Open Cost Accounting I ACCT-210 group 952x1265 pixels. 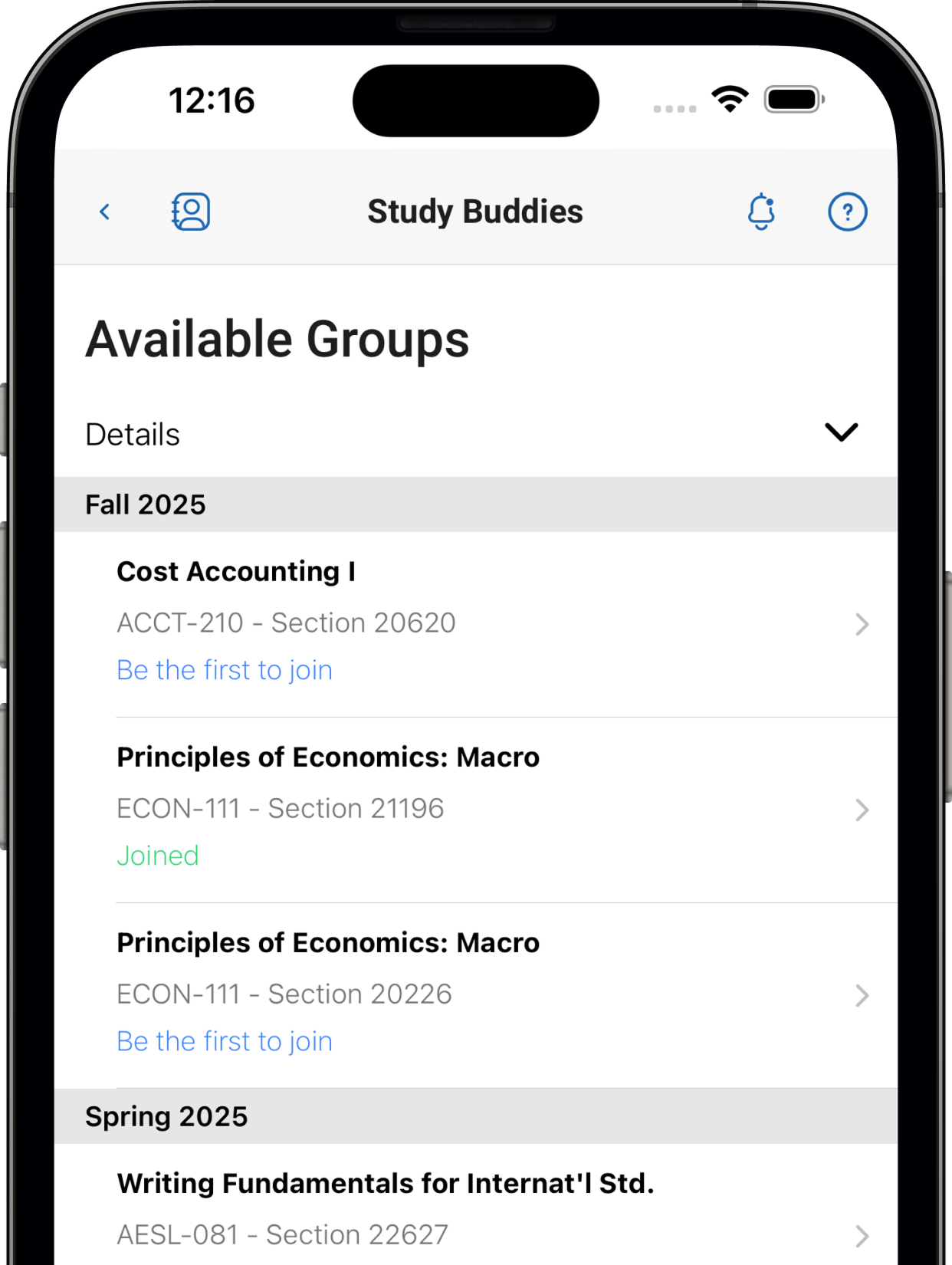[x=475, y=623]
